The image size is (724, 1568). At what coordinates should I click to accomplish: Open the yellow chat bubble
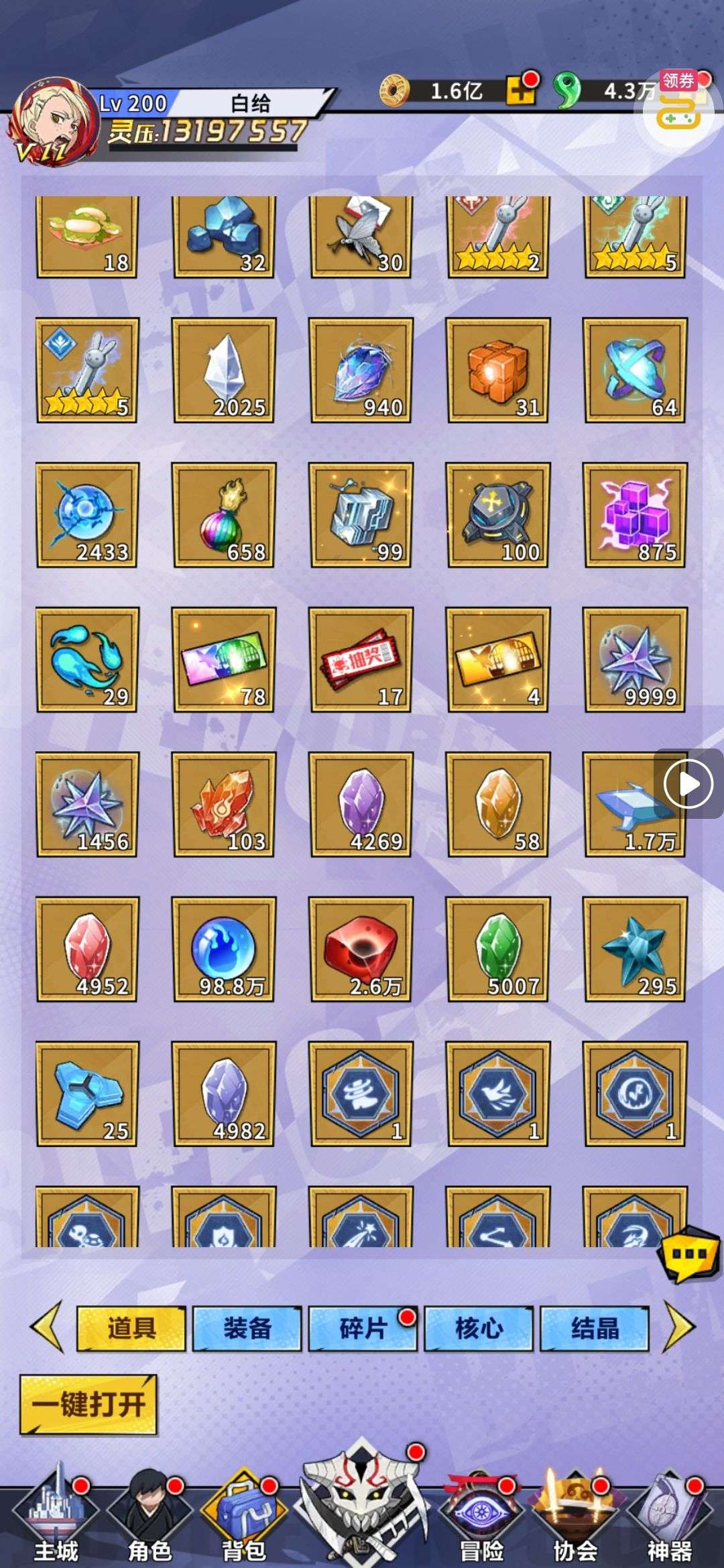coord(688,1254)
